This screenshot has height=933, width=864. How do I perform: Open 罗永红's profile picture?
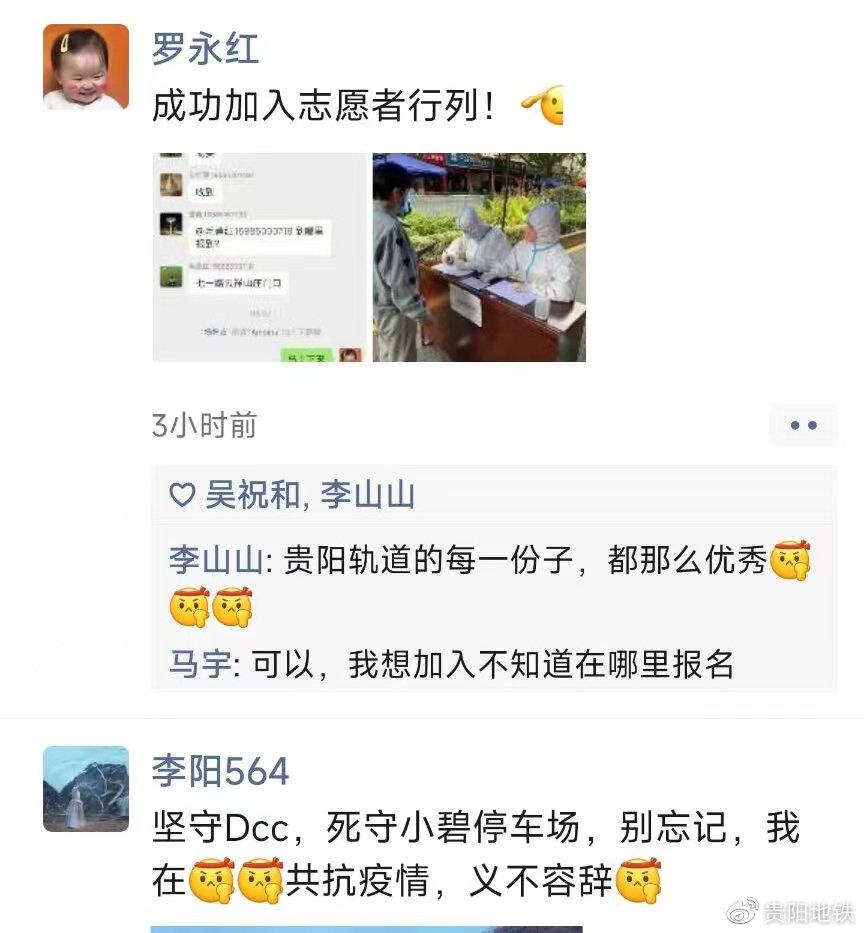pyautogui.click(x=86, y=67)
